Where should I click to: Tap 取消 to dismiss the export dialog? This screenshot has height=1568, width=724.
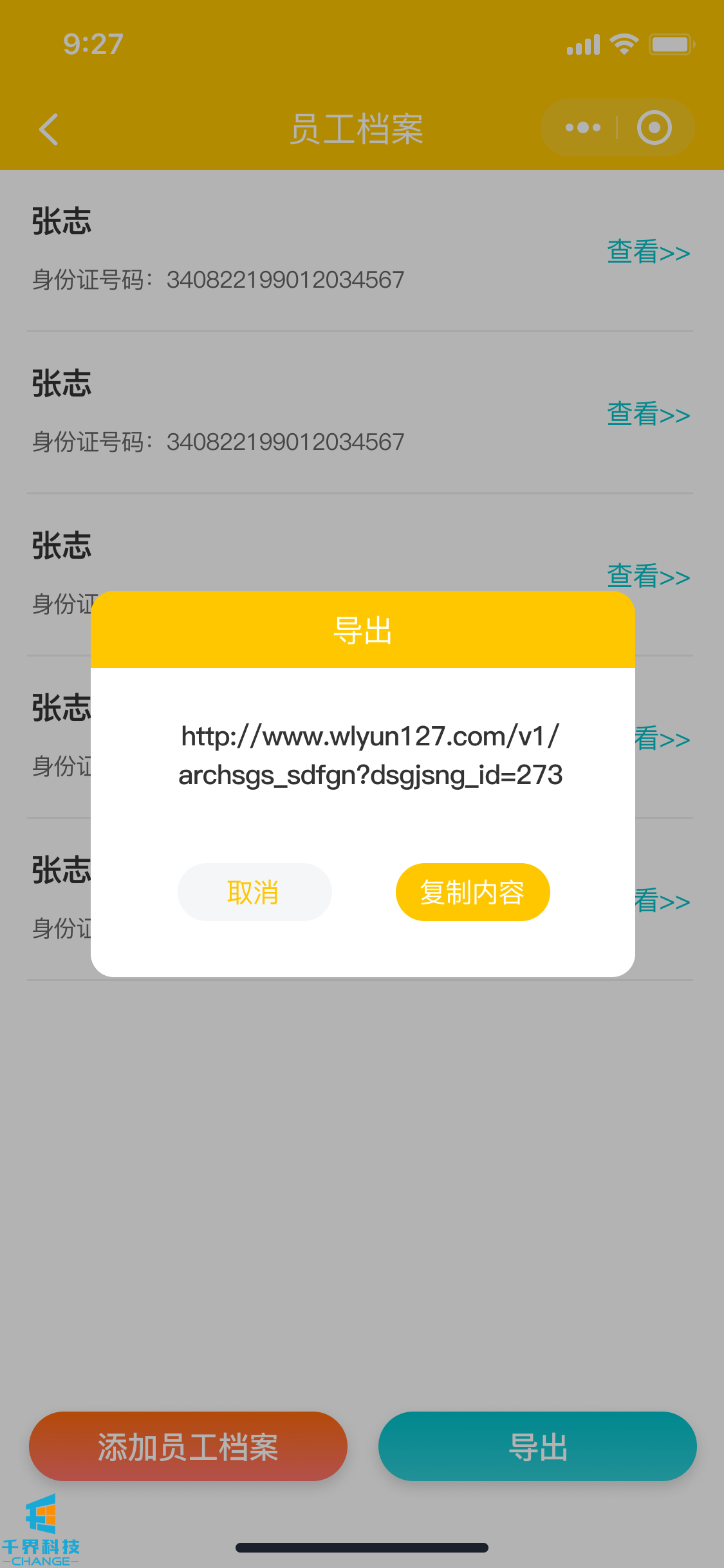[254, 892]
